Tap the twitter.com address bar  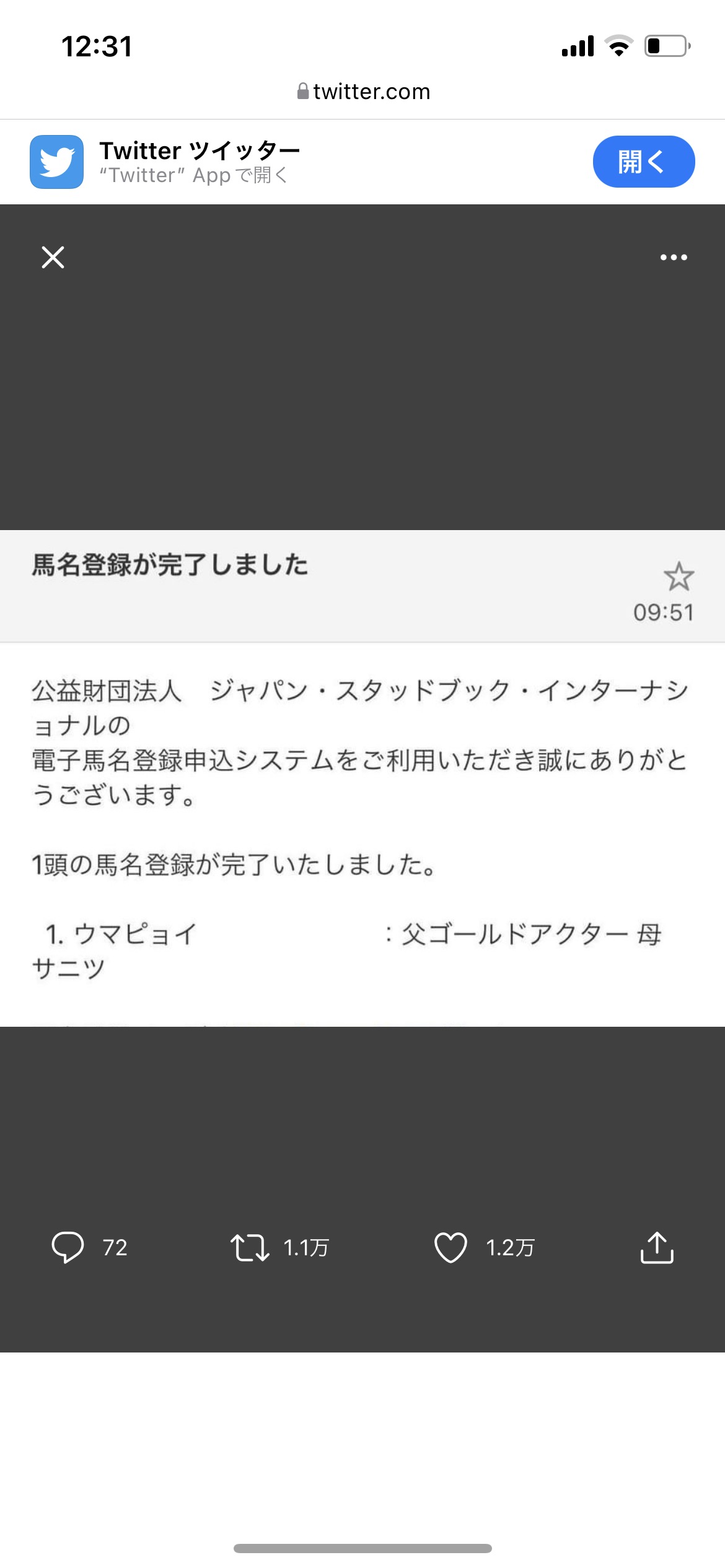[x=363, y=92]
